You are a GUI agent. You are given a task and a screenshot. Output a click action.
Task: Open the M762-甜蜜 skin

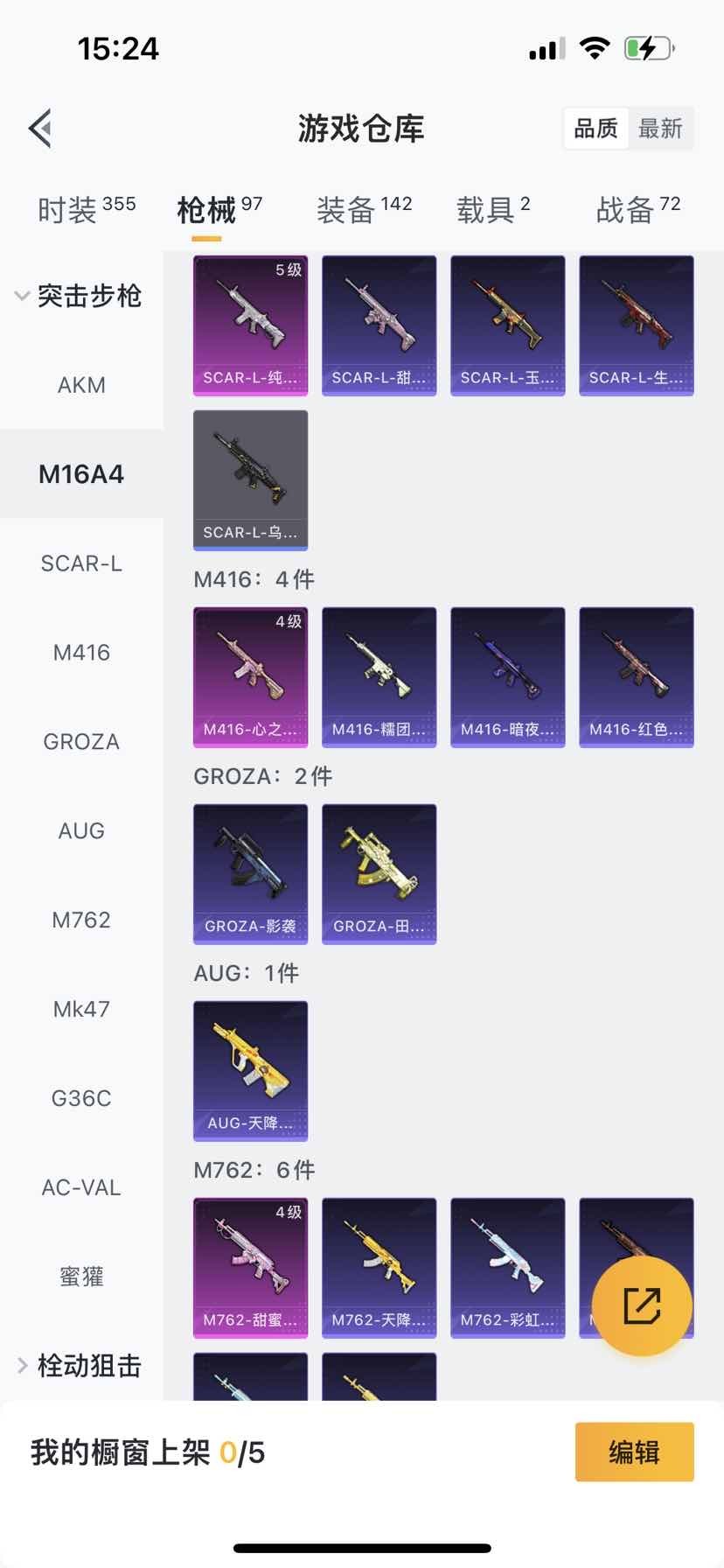click(250, 1267)
